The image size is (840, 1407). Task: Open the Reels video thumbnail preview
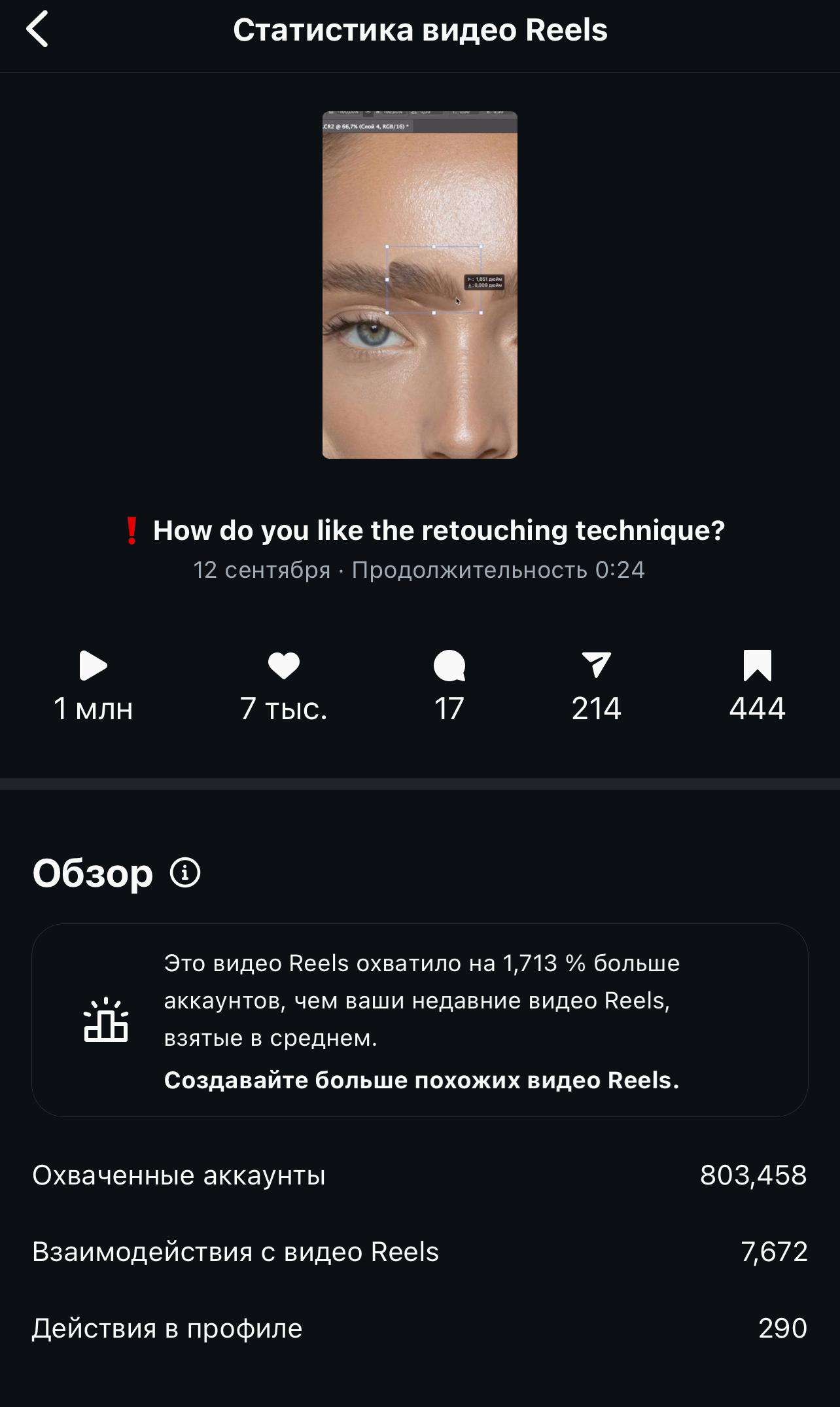(x=420, y=285)
